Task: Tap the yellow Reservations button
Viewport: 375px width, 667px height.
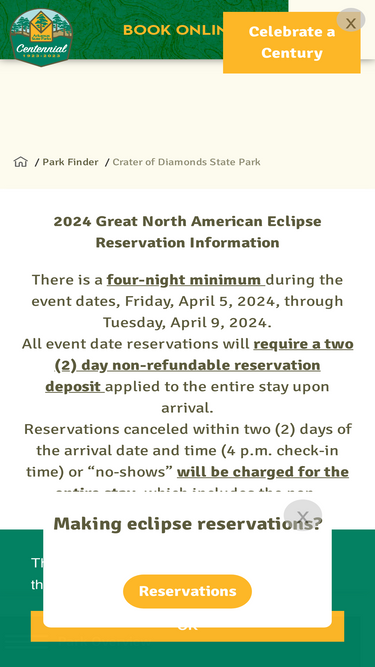Action: point(188,591)
